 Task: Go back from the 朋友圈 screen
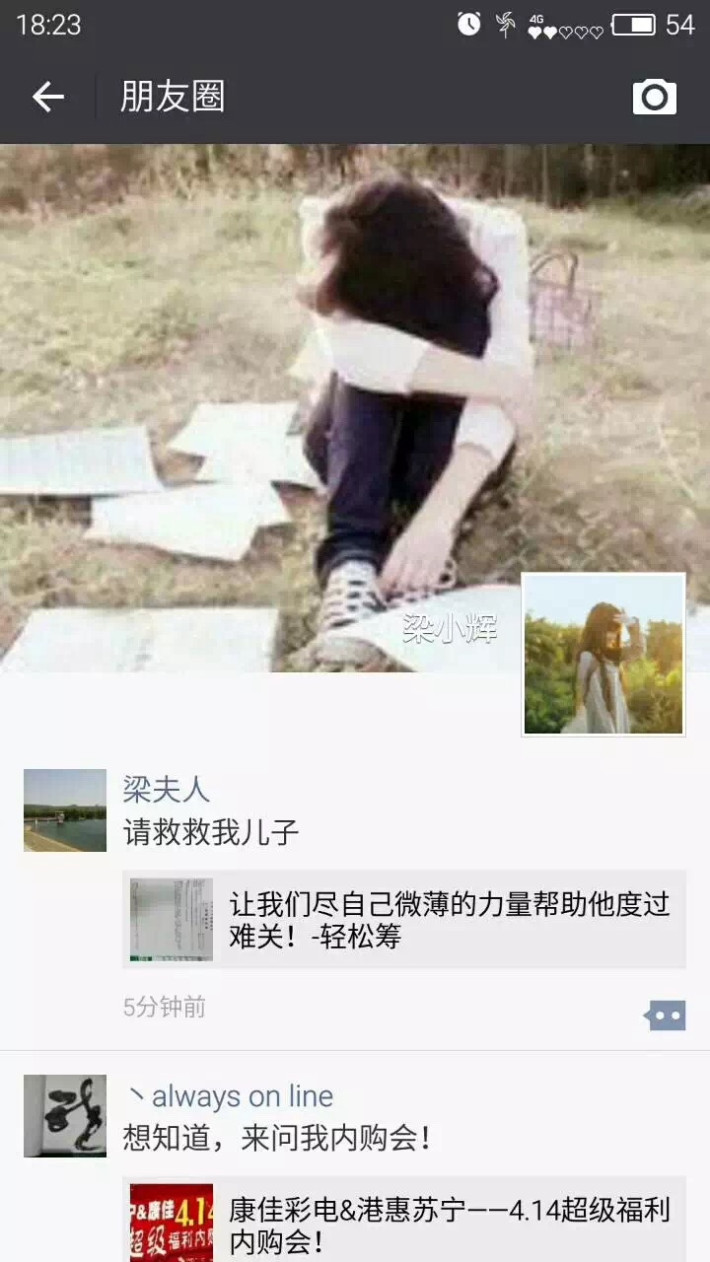47,97
